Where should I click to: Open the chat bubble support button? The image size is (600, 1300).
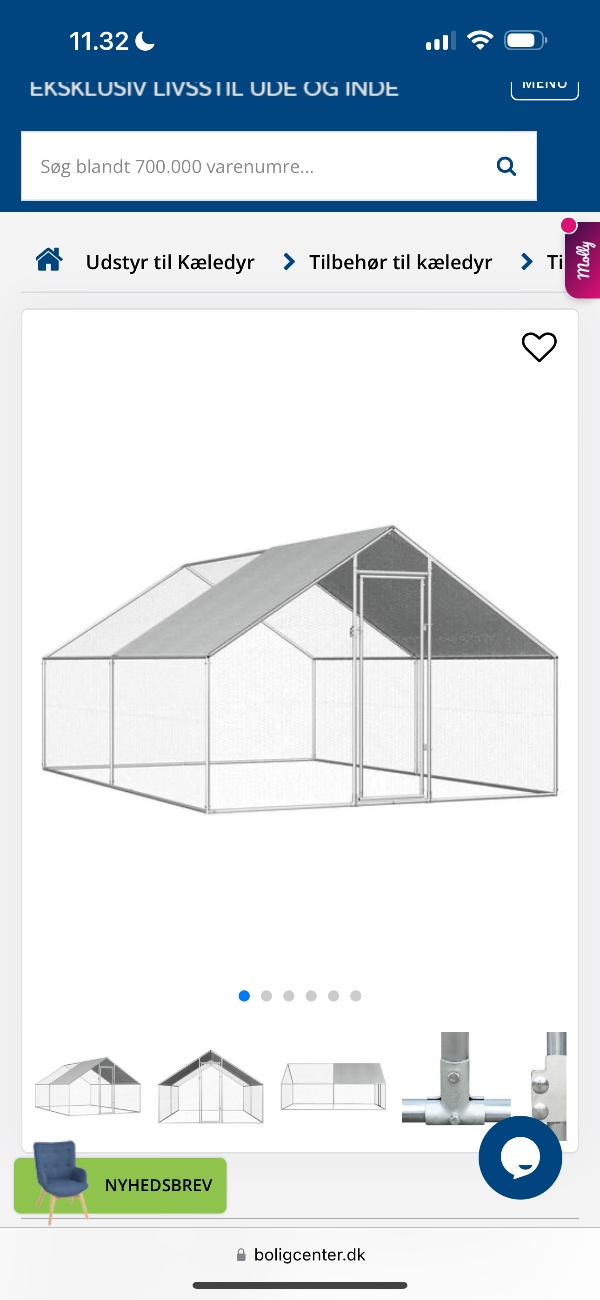(x=520, y=1158)
